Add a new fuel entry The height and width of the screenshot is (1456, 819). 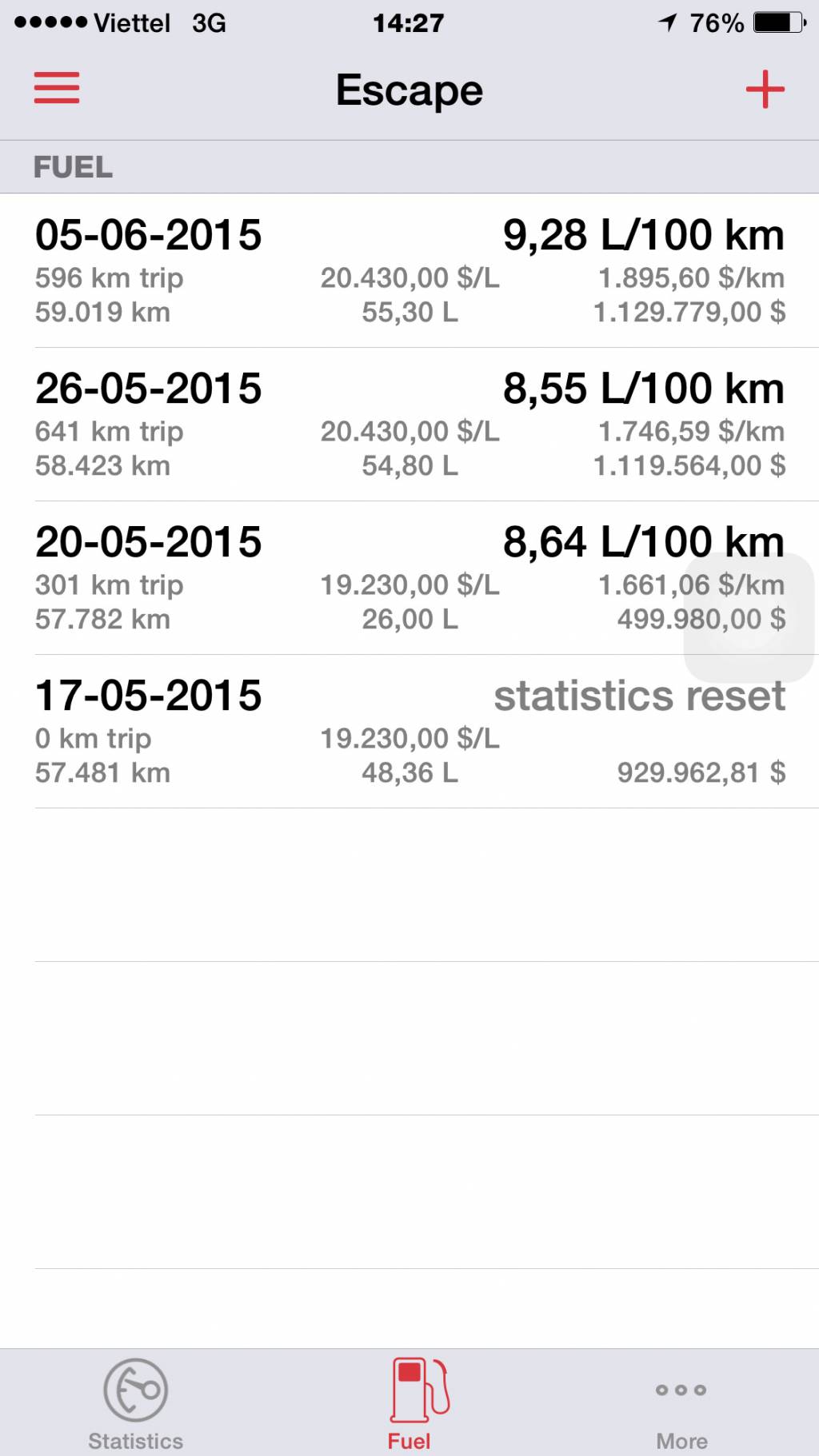point(765,89)
